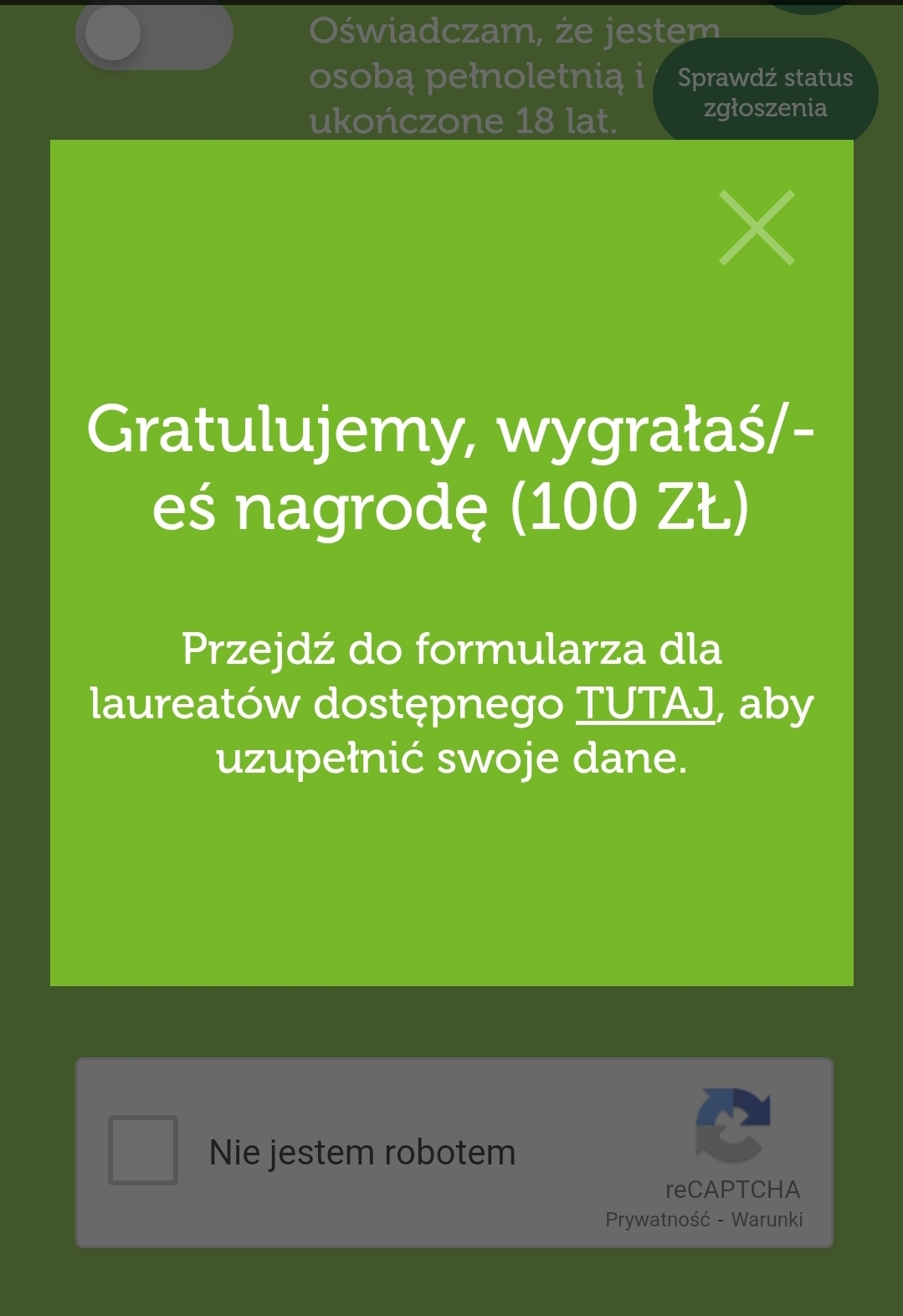Open the reCAPTCHA Warunki link
This screenshot has height=1316, width=903.
point(767,1220)
